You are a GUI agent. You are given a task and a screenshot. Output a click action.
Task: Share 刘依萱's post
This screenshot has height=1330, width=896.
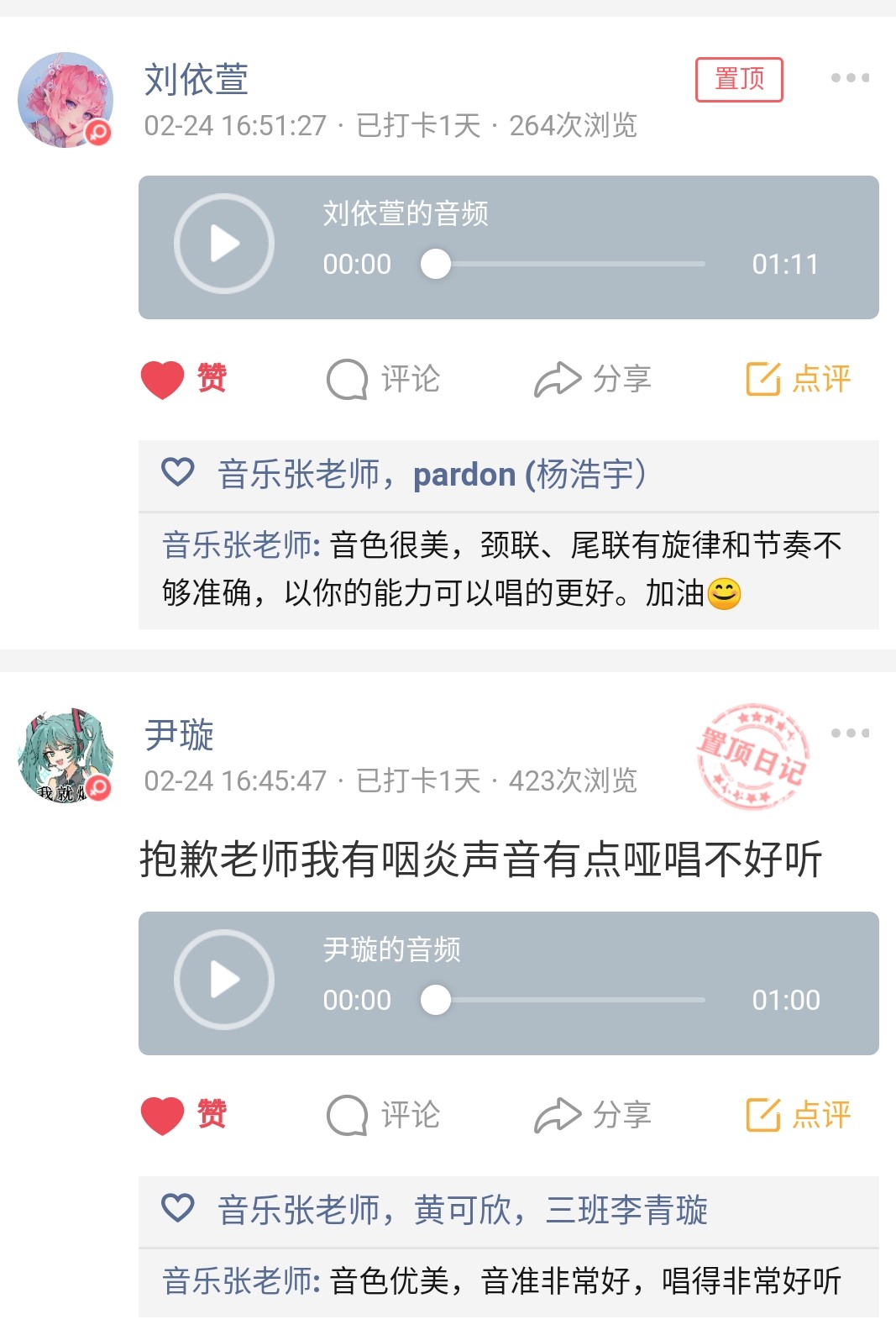(593, 379)
